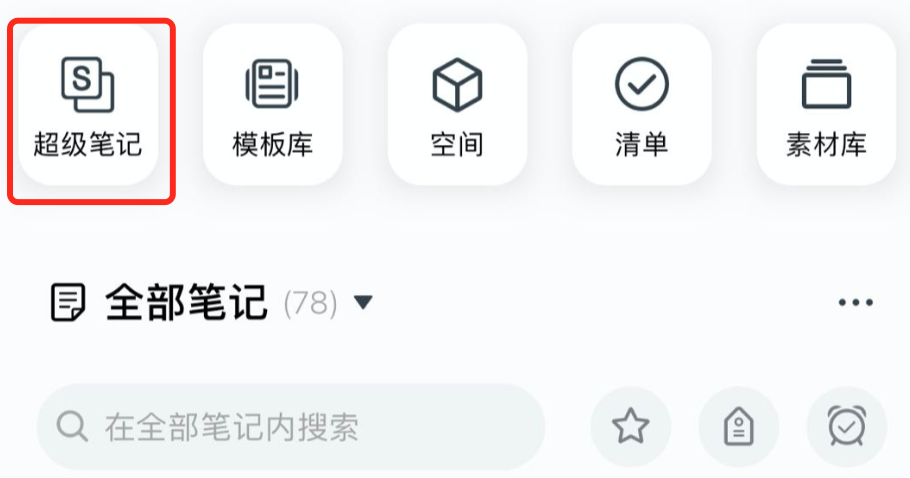Screen dimensions: 910x478
Task: Filter notes by starred favorites
Action: pos(630,427)
